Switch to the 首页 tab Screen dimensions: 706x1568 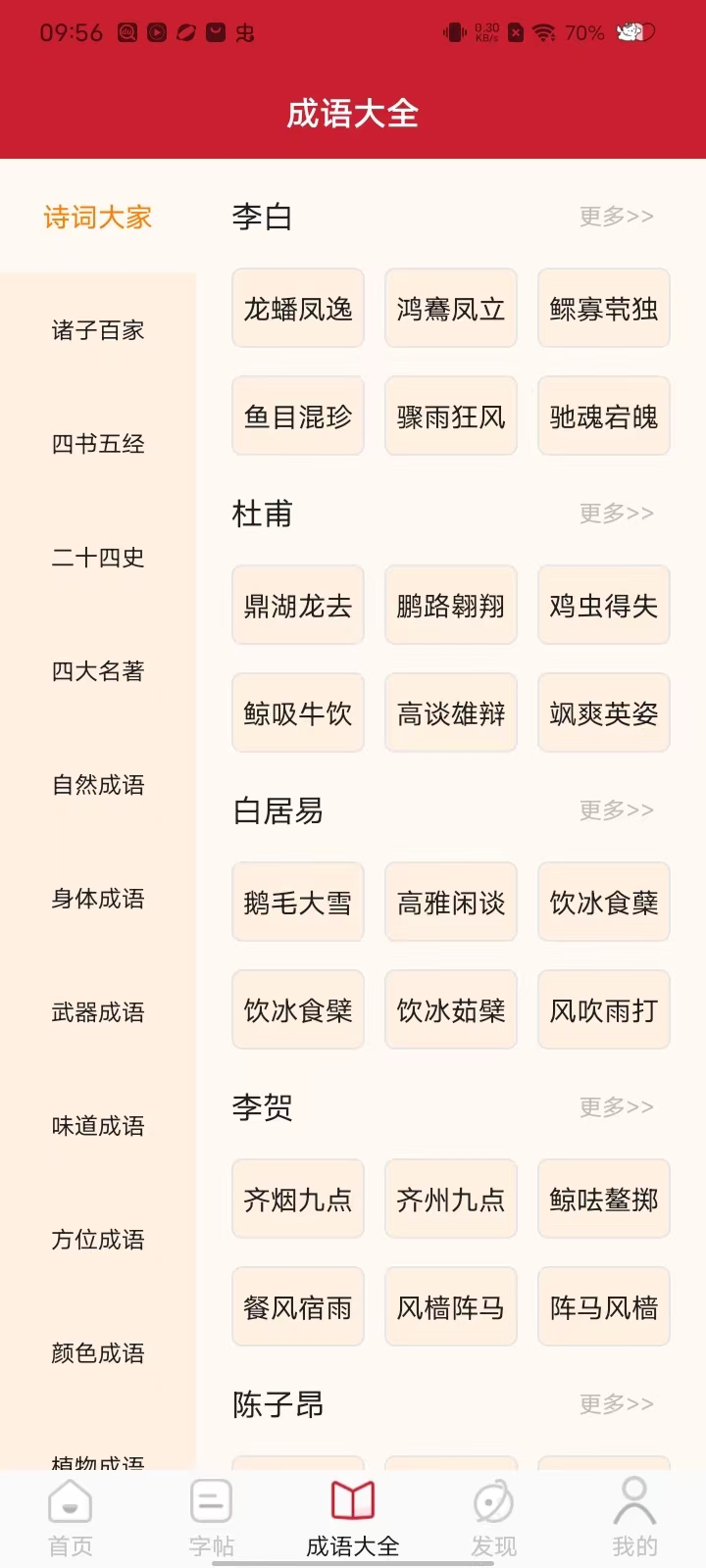(x=71, y=1518)
